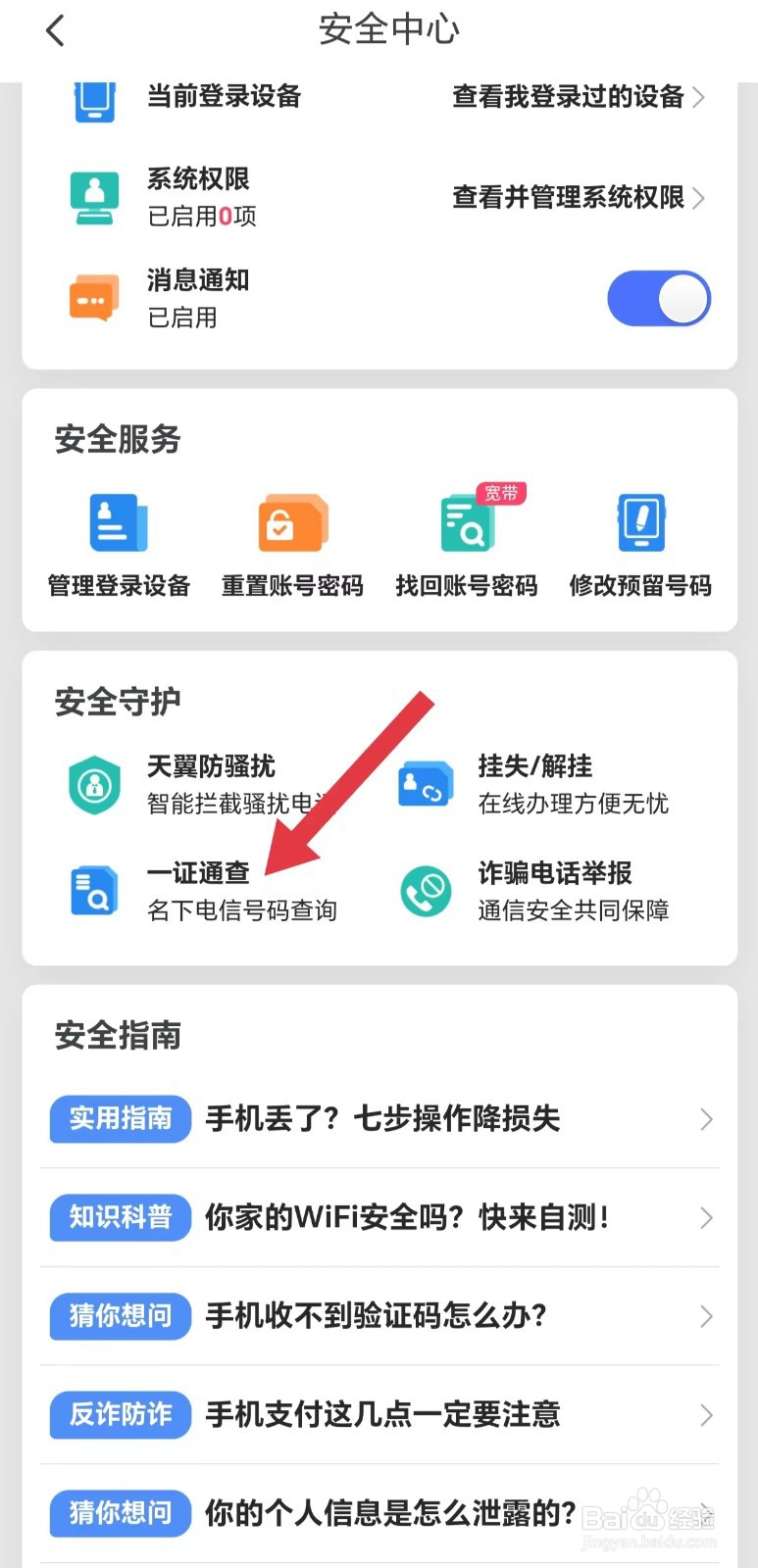Open 系统权限 monitor icon
Image resolution: width=758 pixels, height=1568 pixels.
pyautogui.click(x=92, y=197)
